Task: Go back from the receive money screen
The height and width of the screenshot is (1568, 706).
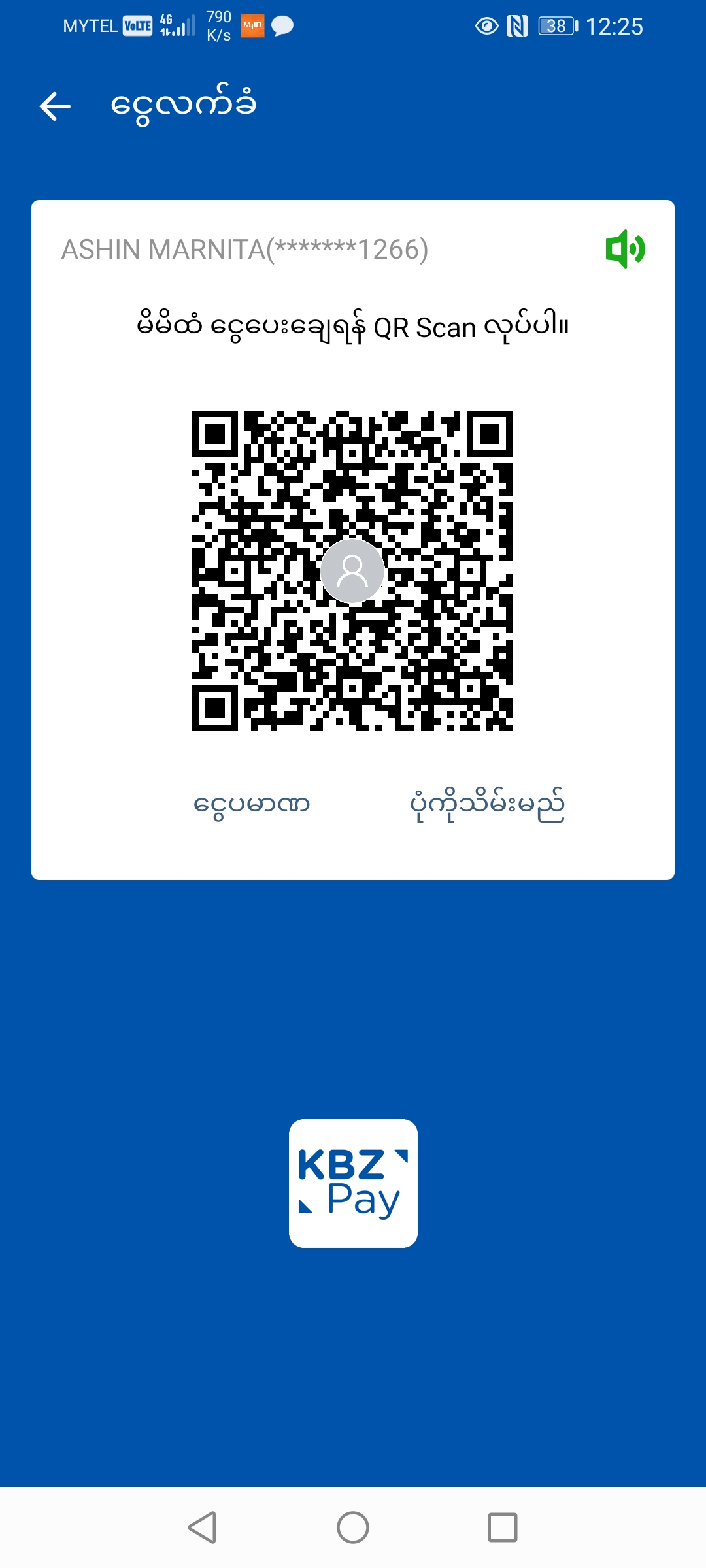Action: click(55, 106)
